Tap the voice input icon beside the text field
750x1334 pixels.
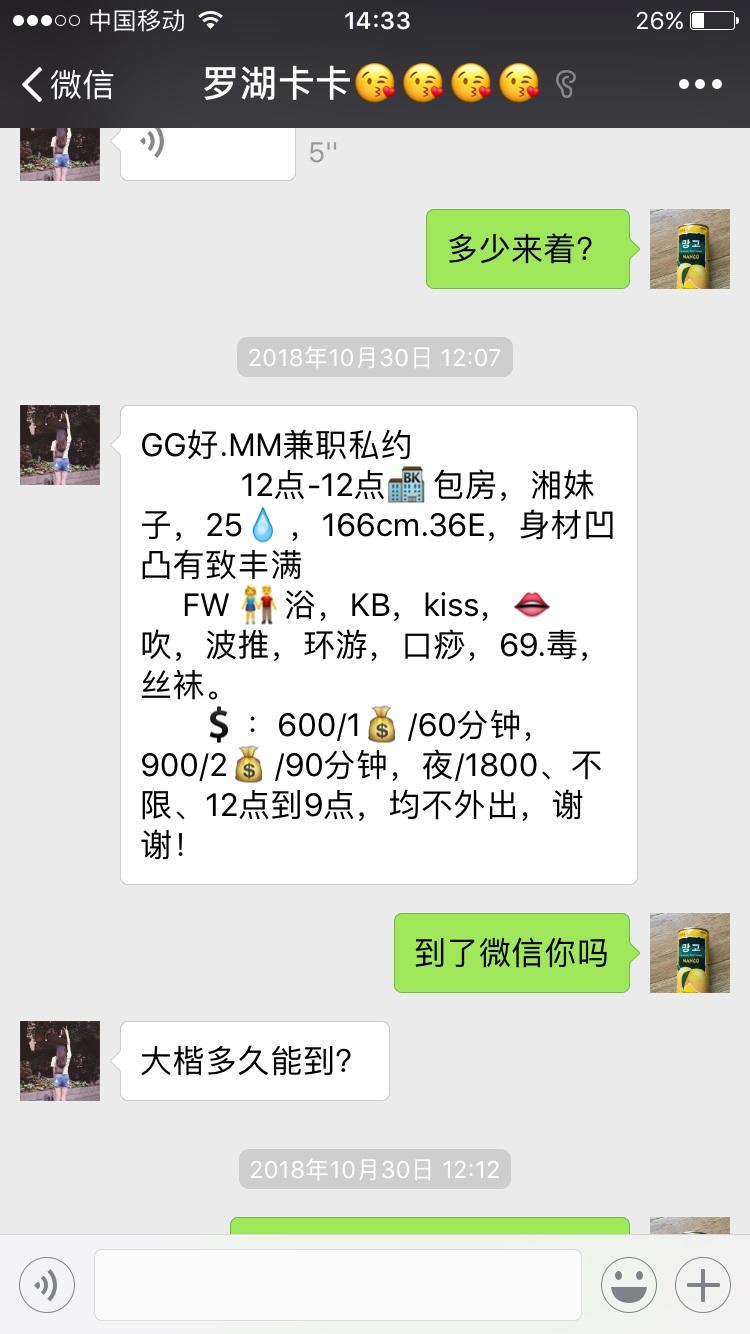point(47,1284)
